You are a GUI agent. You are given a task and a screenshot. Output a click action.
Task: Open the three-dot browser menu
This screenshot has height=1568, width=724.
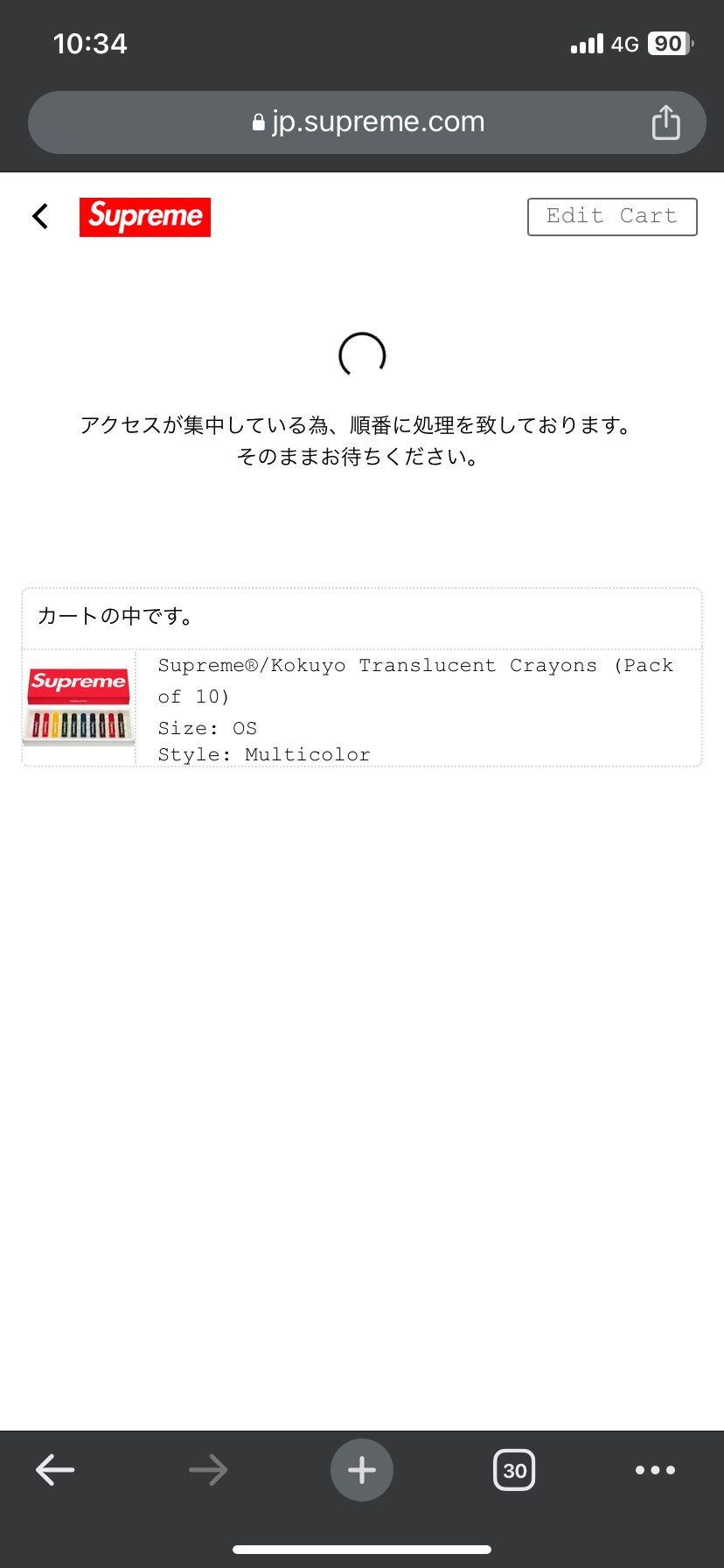tap(655, 1470)
